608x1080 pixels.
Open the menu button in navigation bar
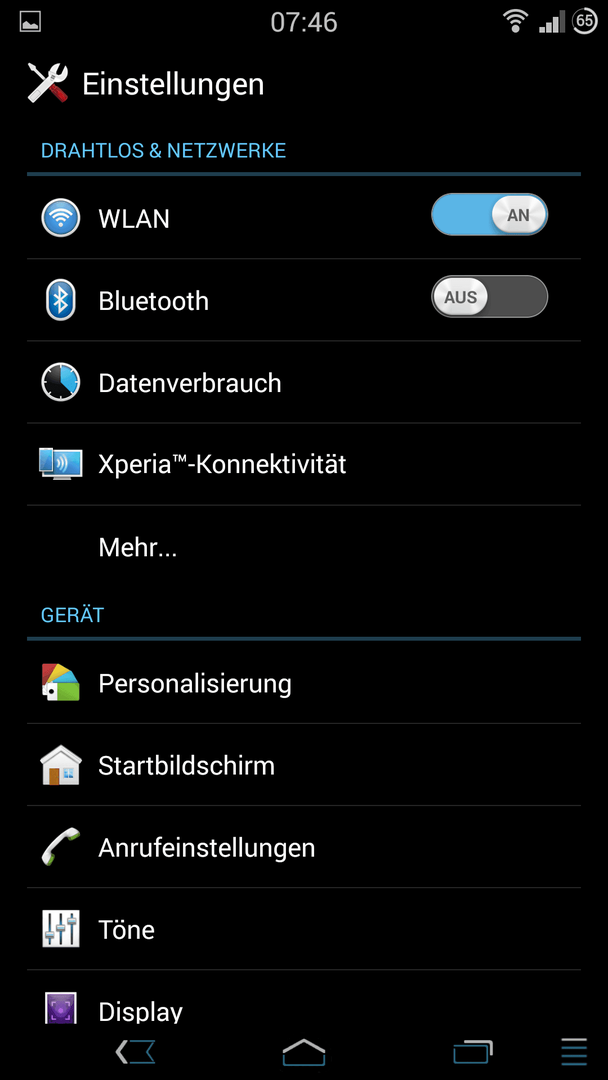pos(574,1052)
